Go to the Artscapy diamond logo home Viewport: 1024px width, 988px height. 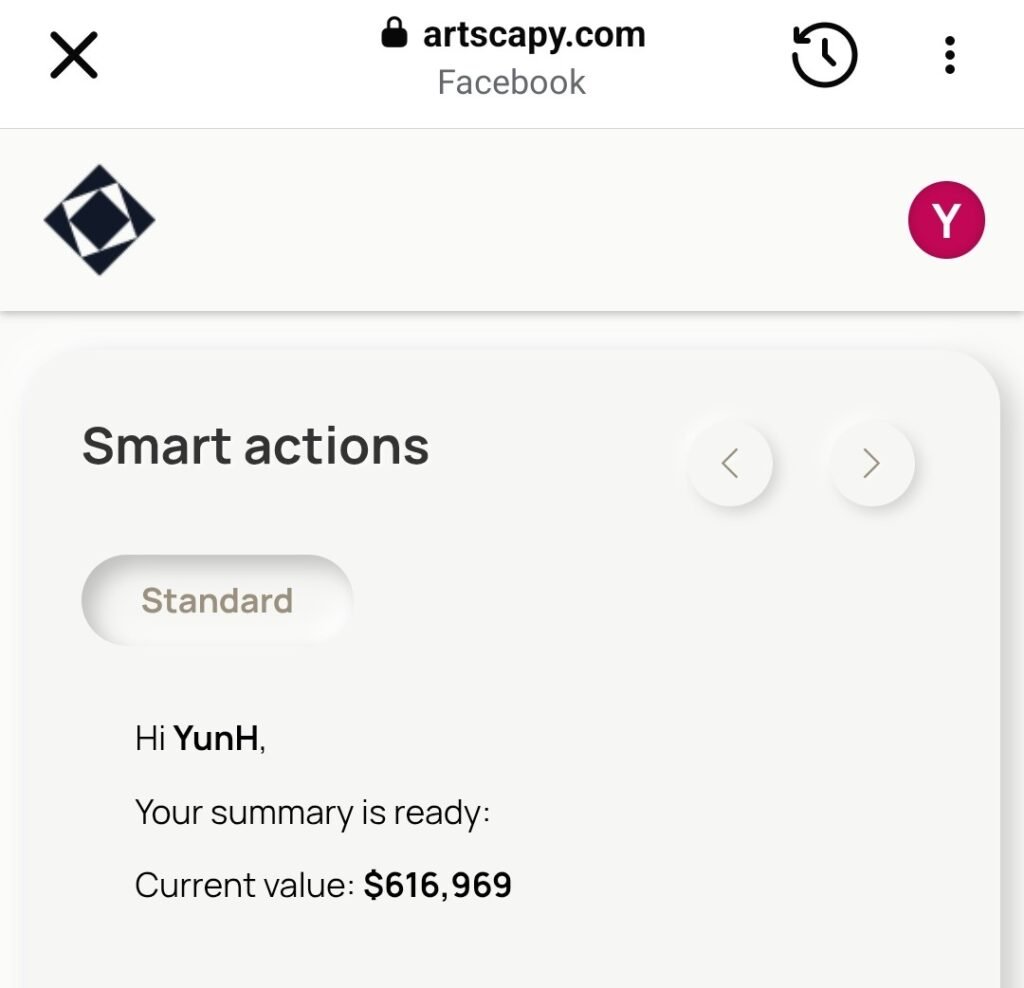coord(99,220)
